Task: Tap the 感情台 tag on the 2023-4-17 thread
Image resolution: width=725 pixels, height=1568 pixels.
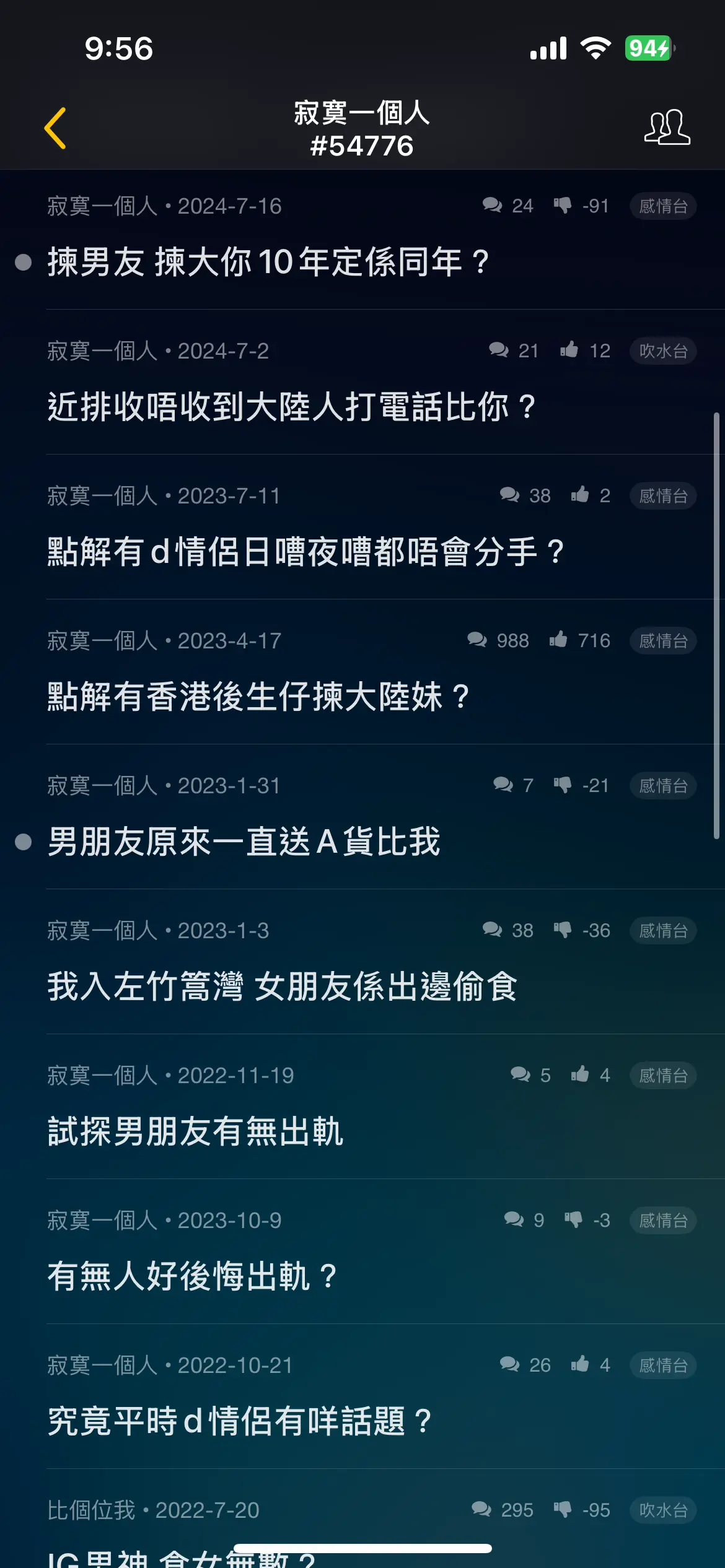Action: click(x=663, y=641)
